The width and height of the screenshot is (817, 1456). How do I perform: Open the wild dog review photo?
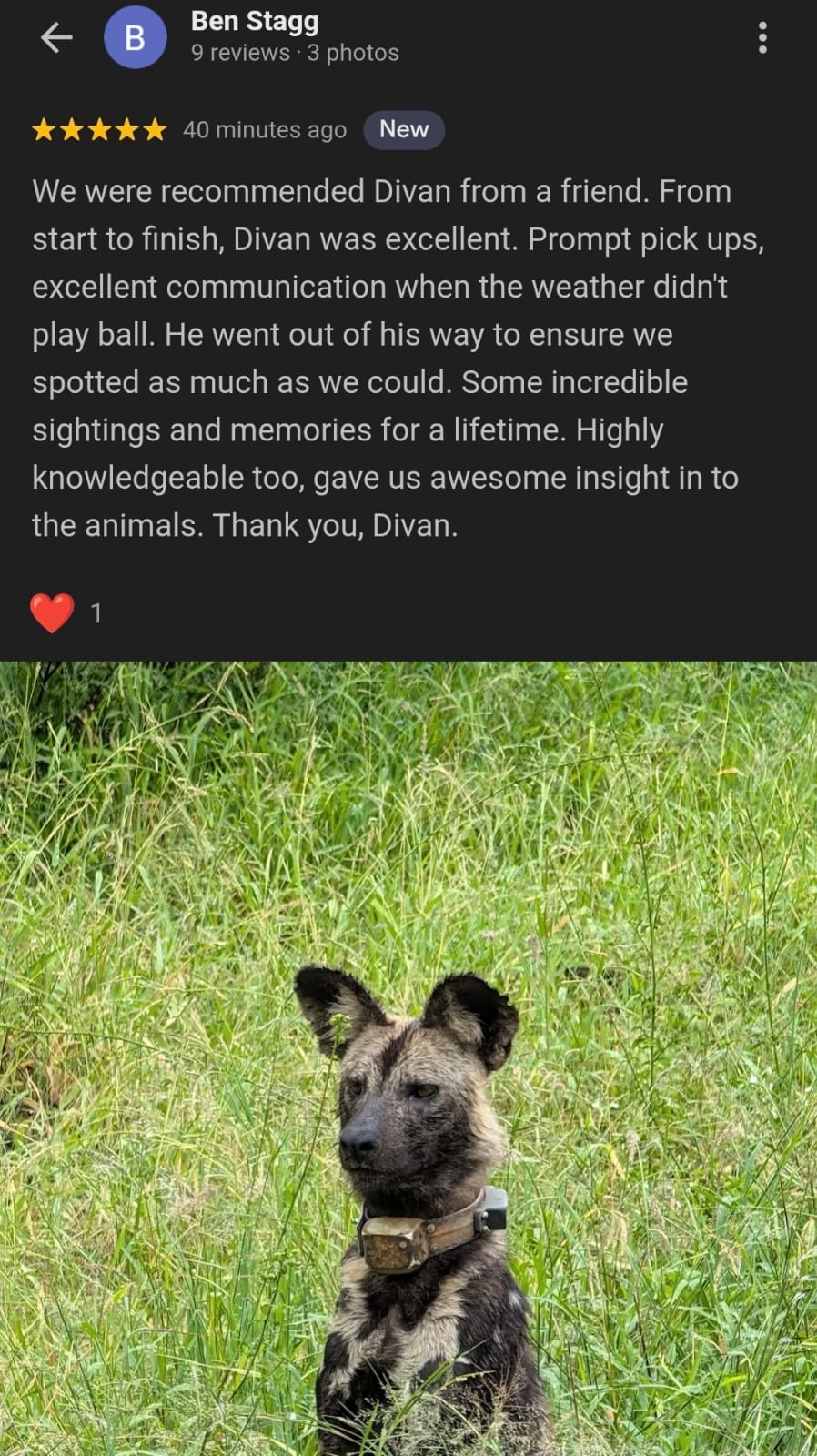[x=408, y=1056]
